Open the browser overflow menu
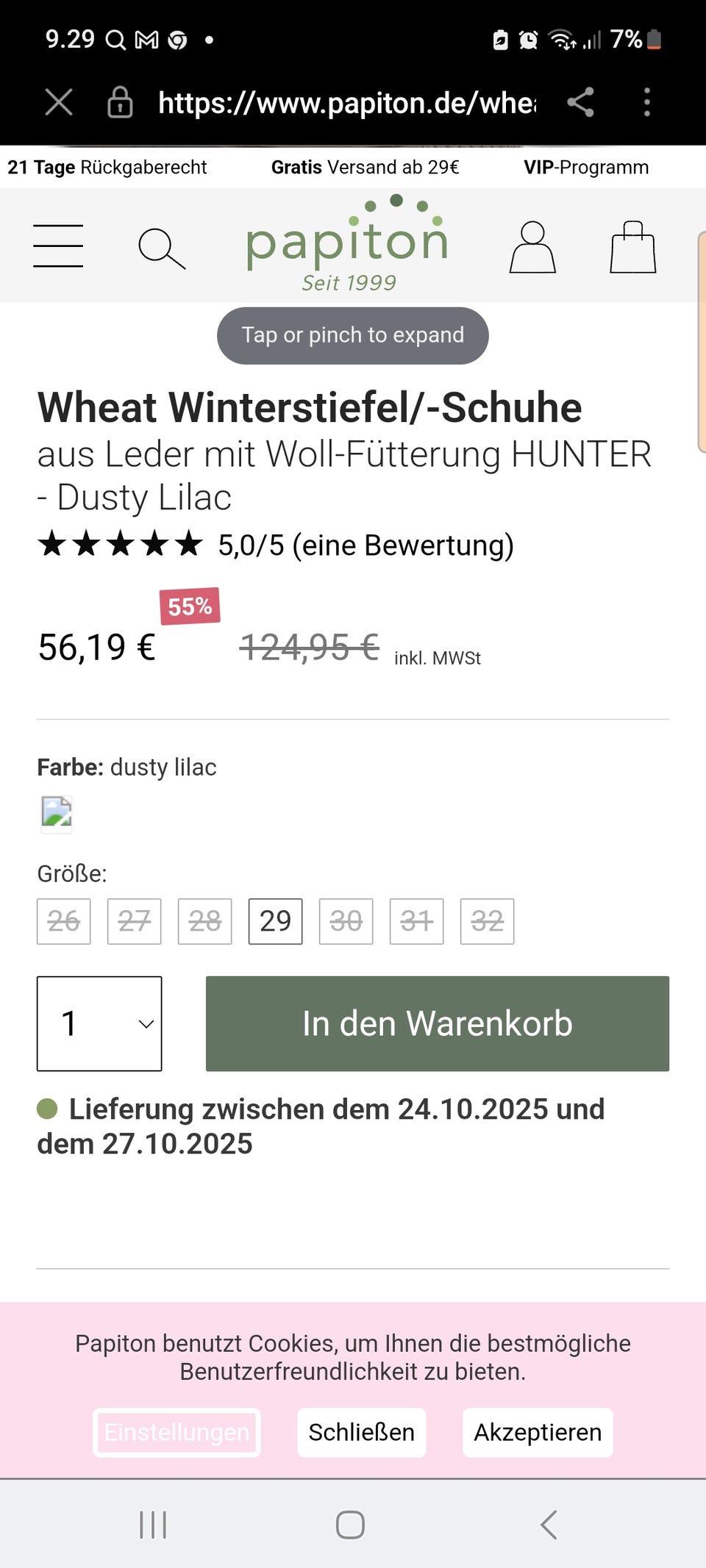The image size is (706, 1568). pyautogui.click(x=647, y=102)
